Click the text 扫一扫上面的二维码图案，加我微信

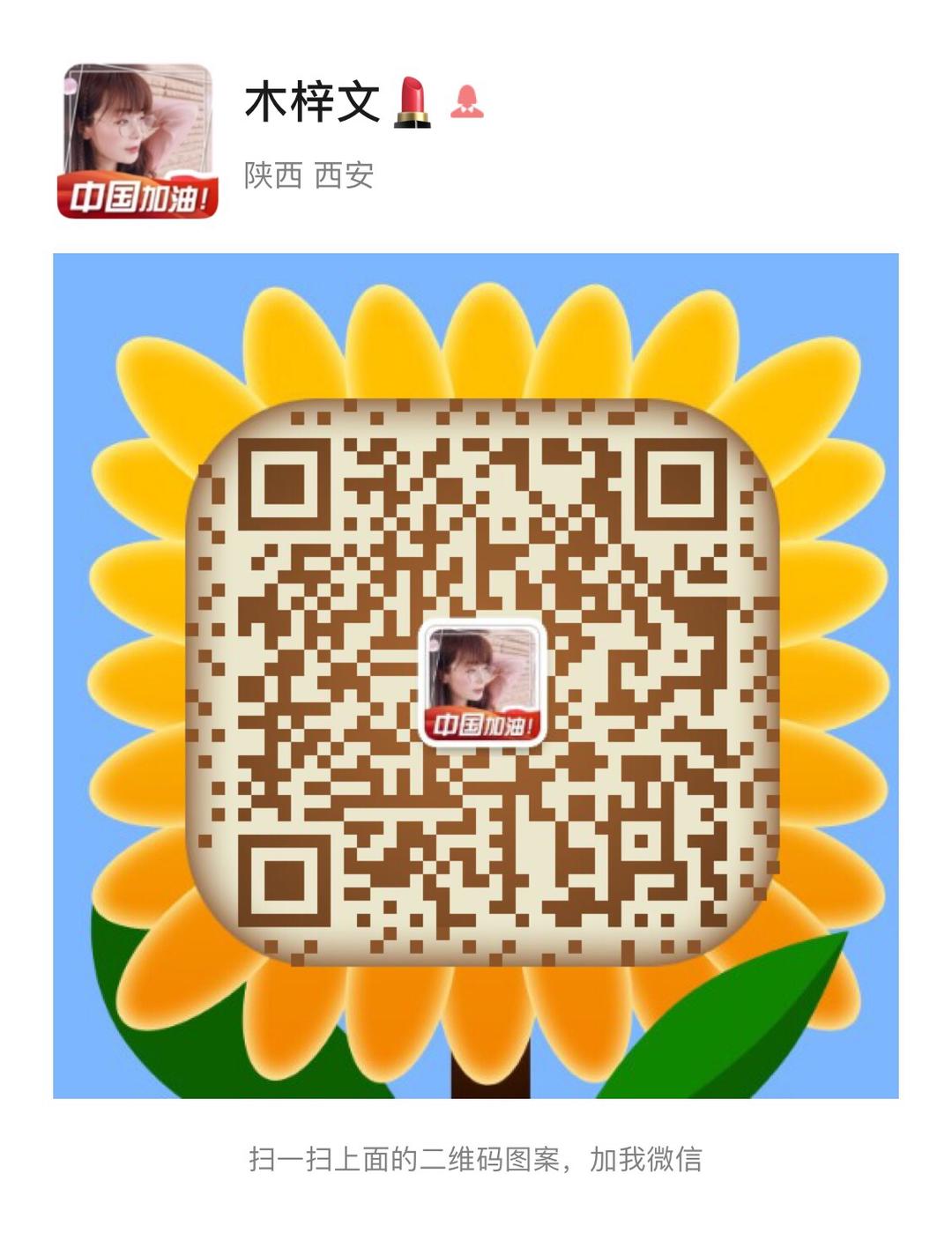coord(476,1162)
